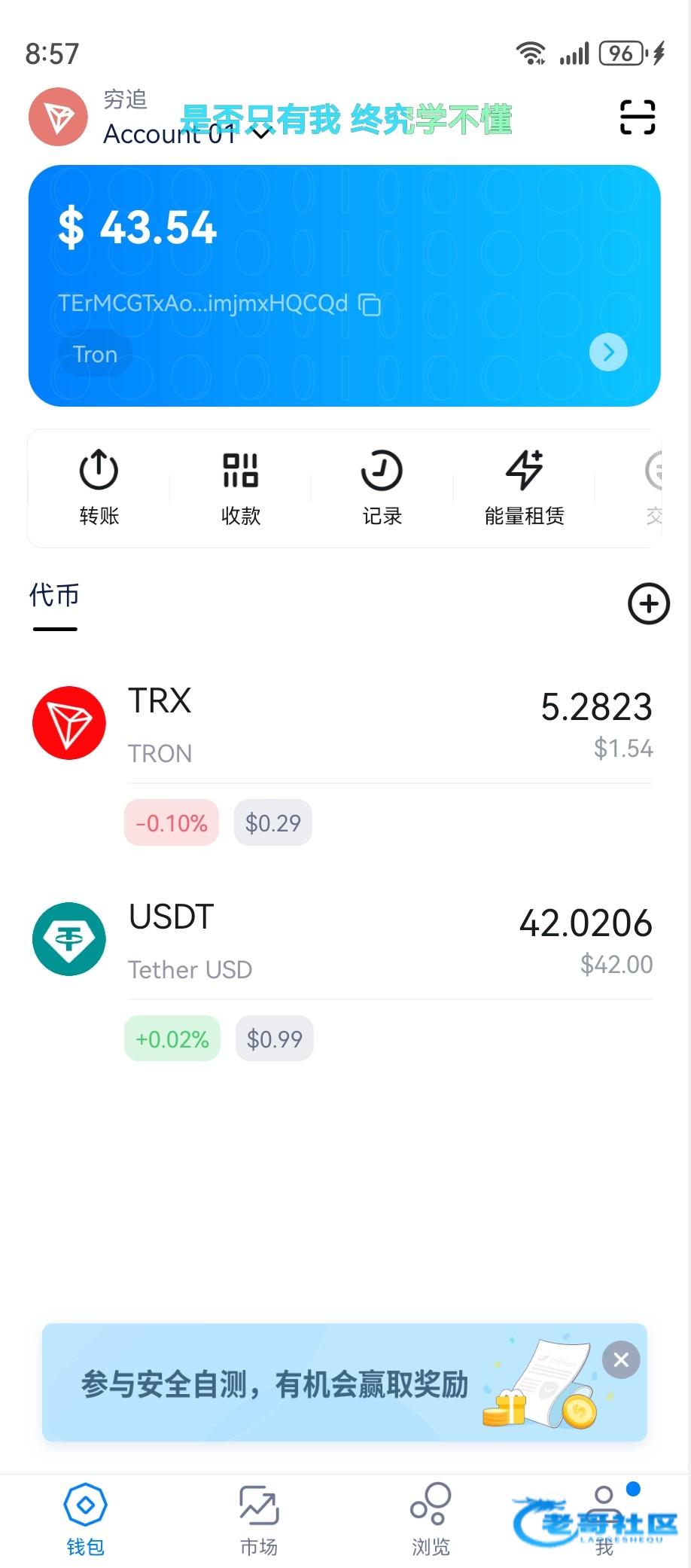This screenshot has width=691, height=1568.
Task: Switch to the 浏览 browse tab
Action: pyautogui.click(x=431, y=1519)
